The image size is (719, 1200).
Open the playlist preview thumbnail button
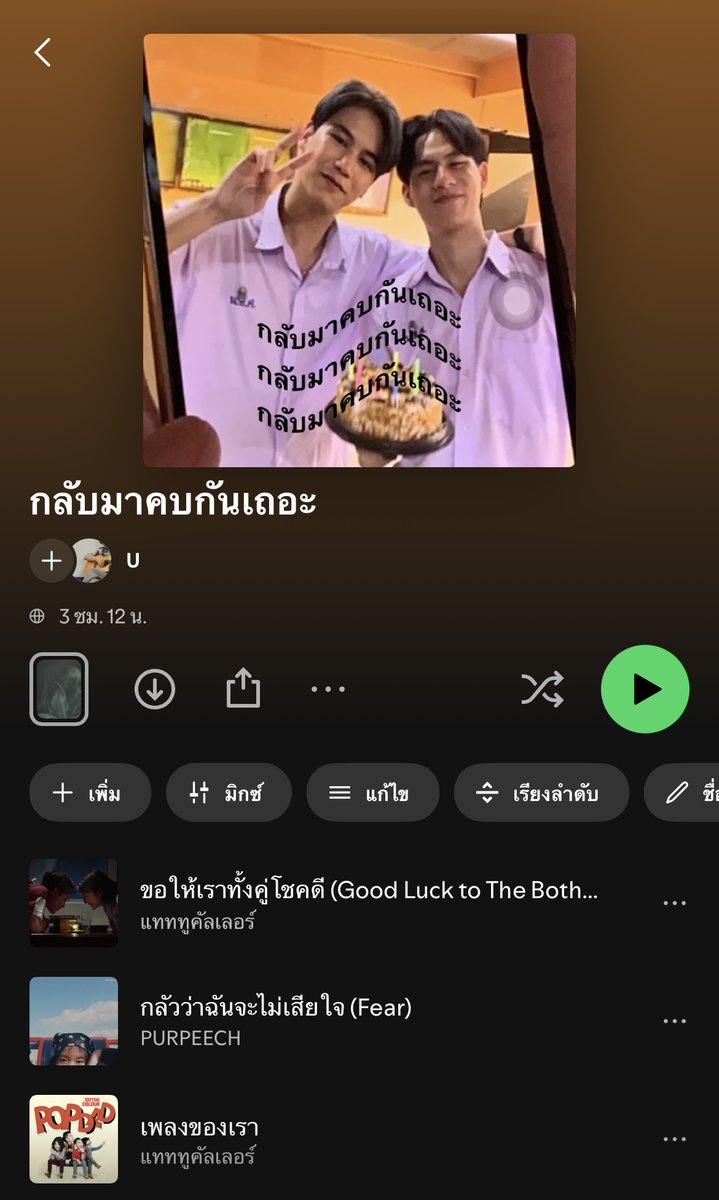tap(59, 689)
